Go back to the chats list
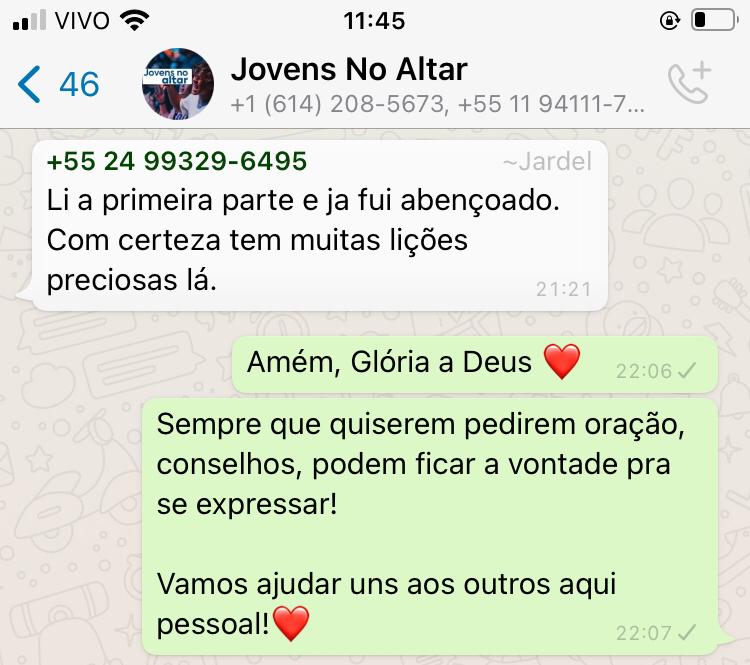The width and height of the screenshot is (750, 665). (x=58, y=84)
